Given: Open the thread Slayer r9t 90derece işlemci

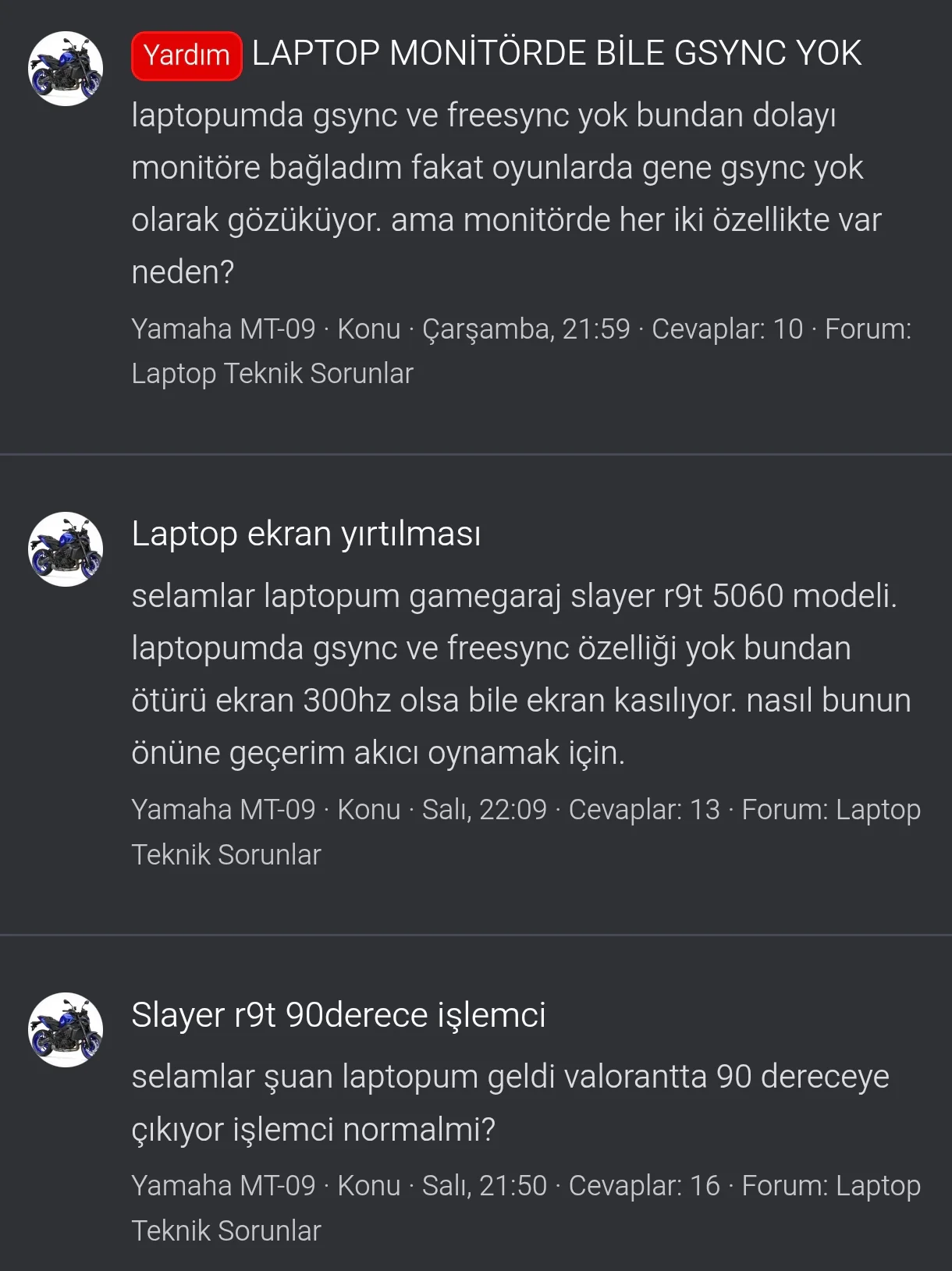Looking at the screenshot, I should click(339, 1015).
